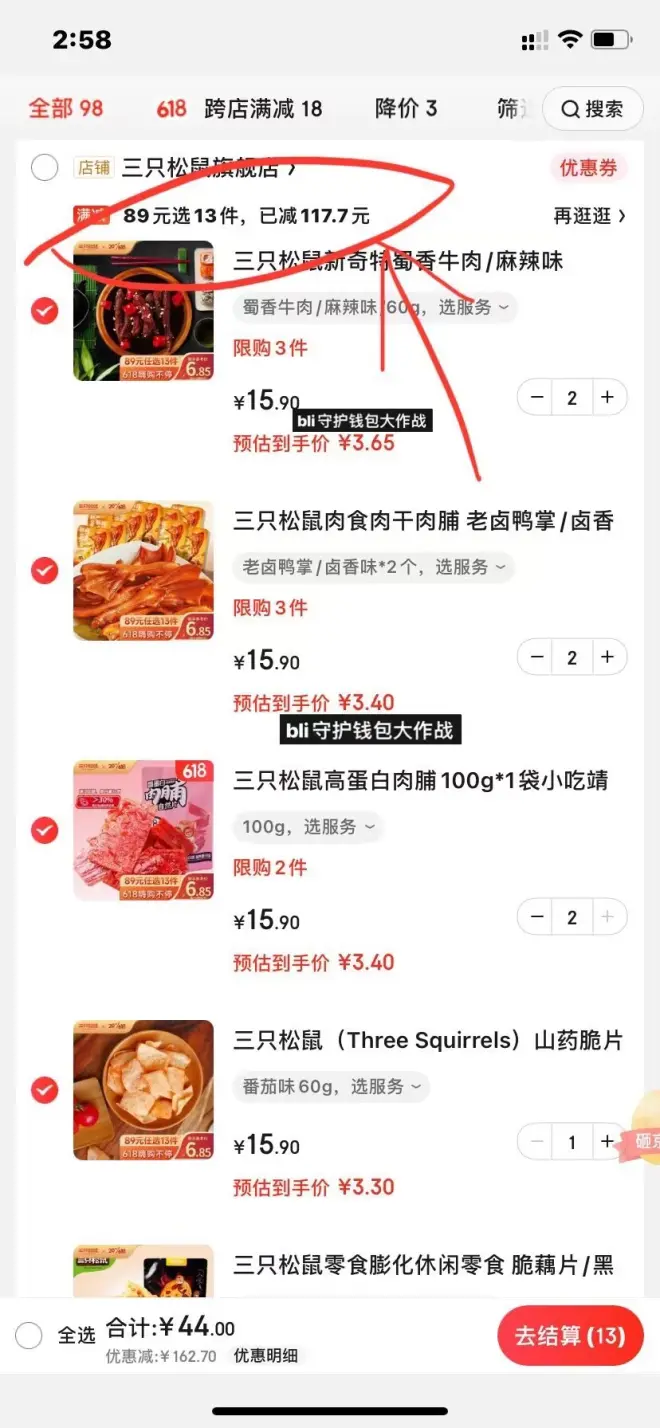660x1428 pixels.
Task: Tap 再逛逛 to browse more deals
Action: pyautogui.click(x=590, y=215)
